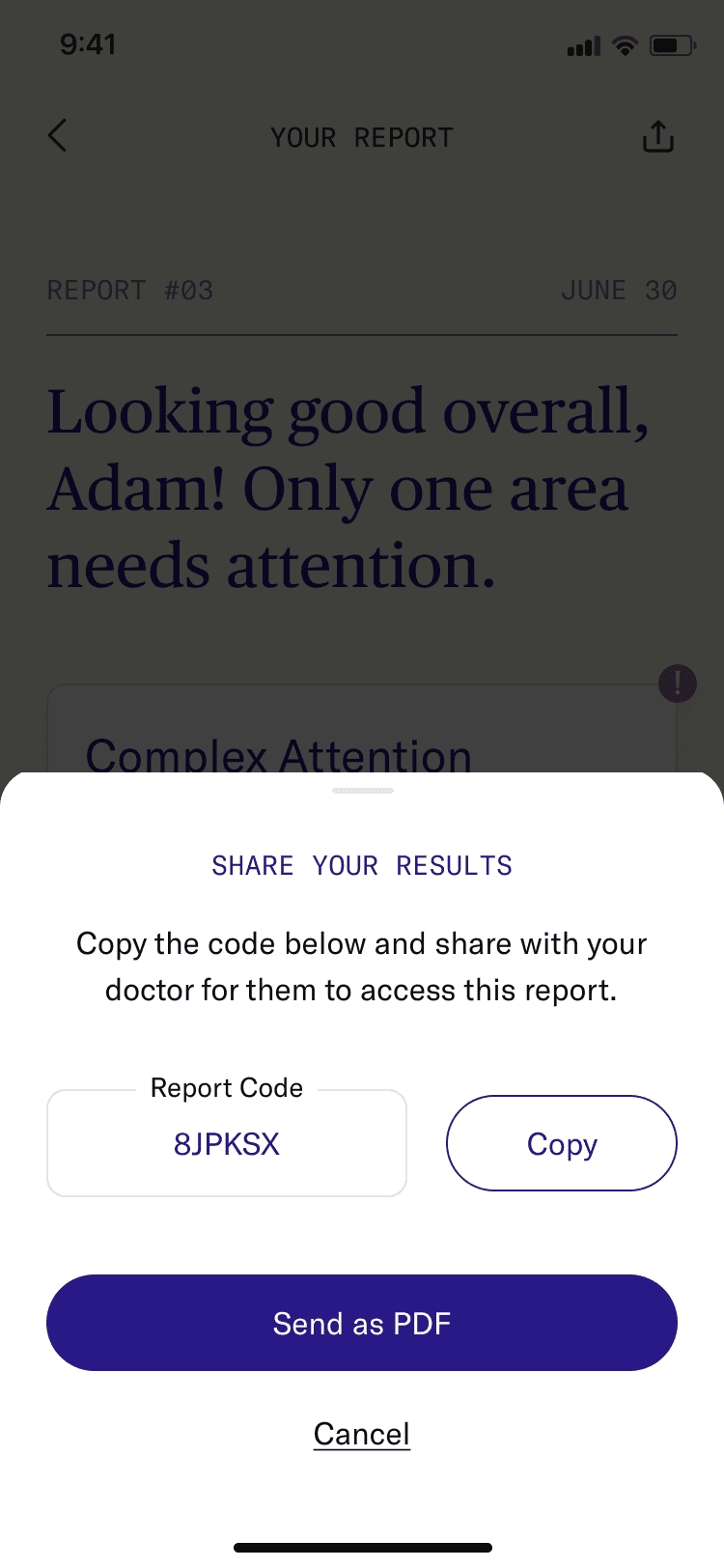Screen dimensions: 724x1568
Task: Tap the Report Code field 8JPKSX
Action: tap(227, 1143)
